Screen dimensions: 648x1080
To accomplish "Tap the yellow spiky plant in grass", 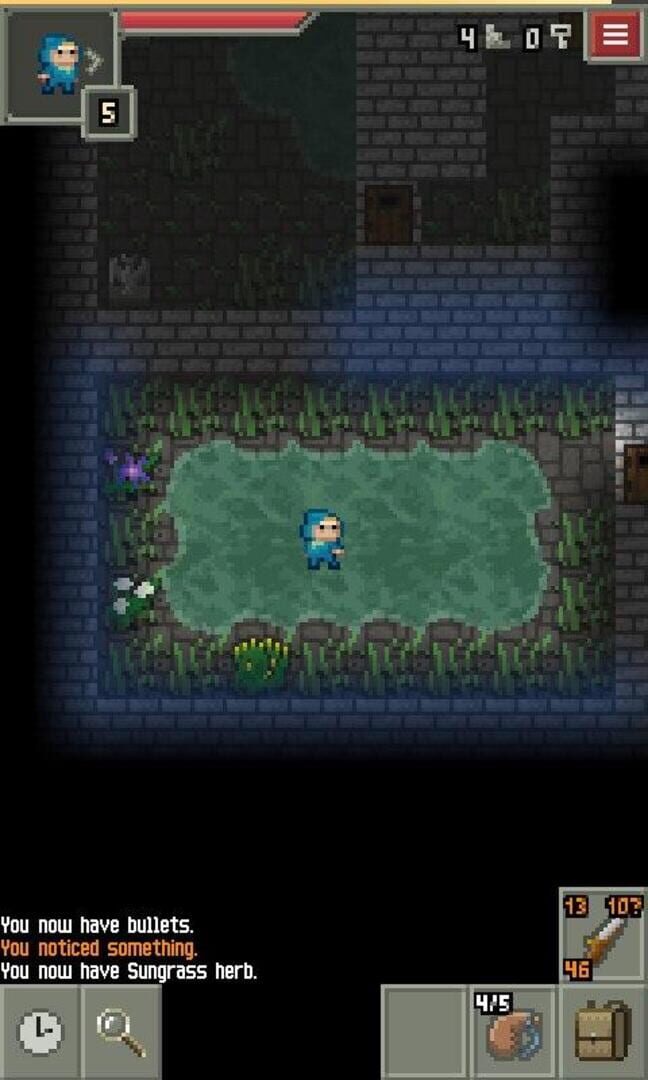I will (260, 660).
